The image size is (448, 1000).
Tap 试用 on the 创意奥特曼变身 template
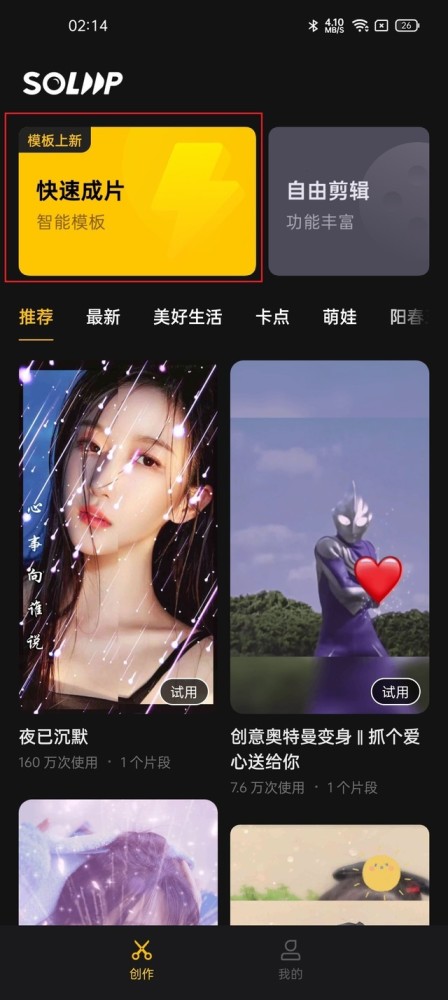tap(396, 692)
